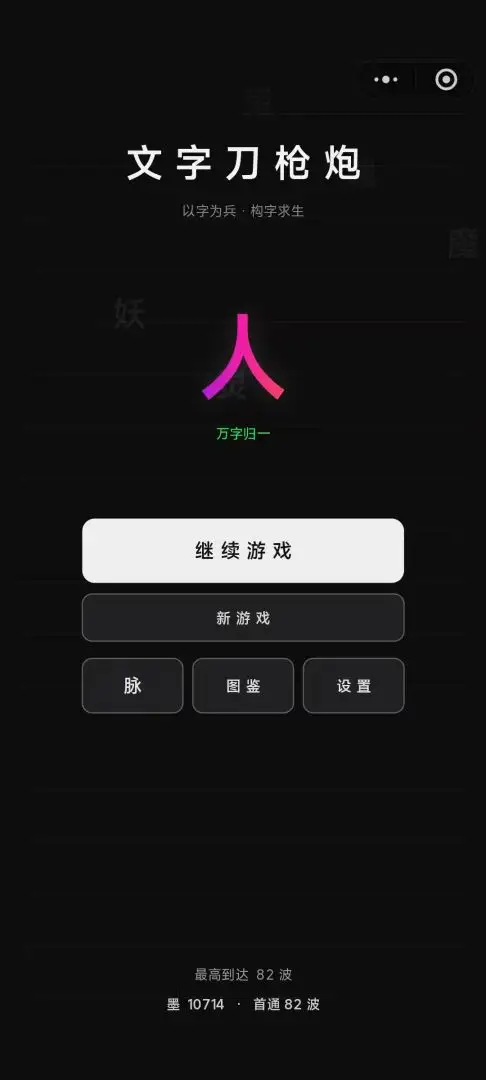Open 设置 settings
This screenshot has width=486, height=1080.
point(354,685)
